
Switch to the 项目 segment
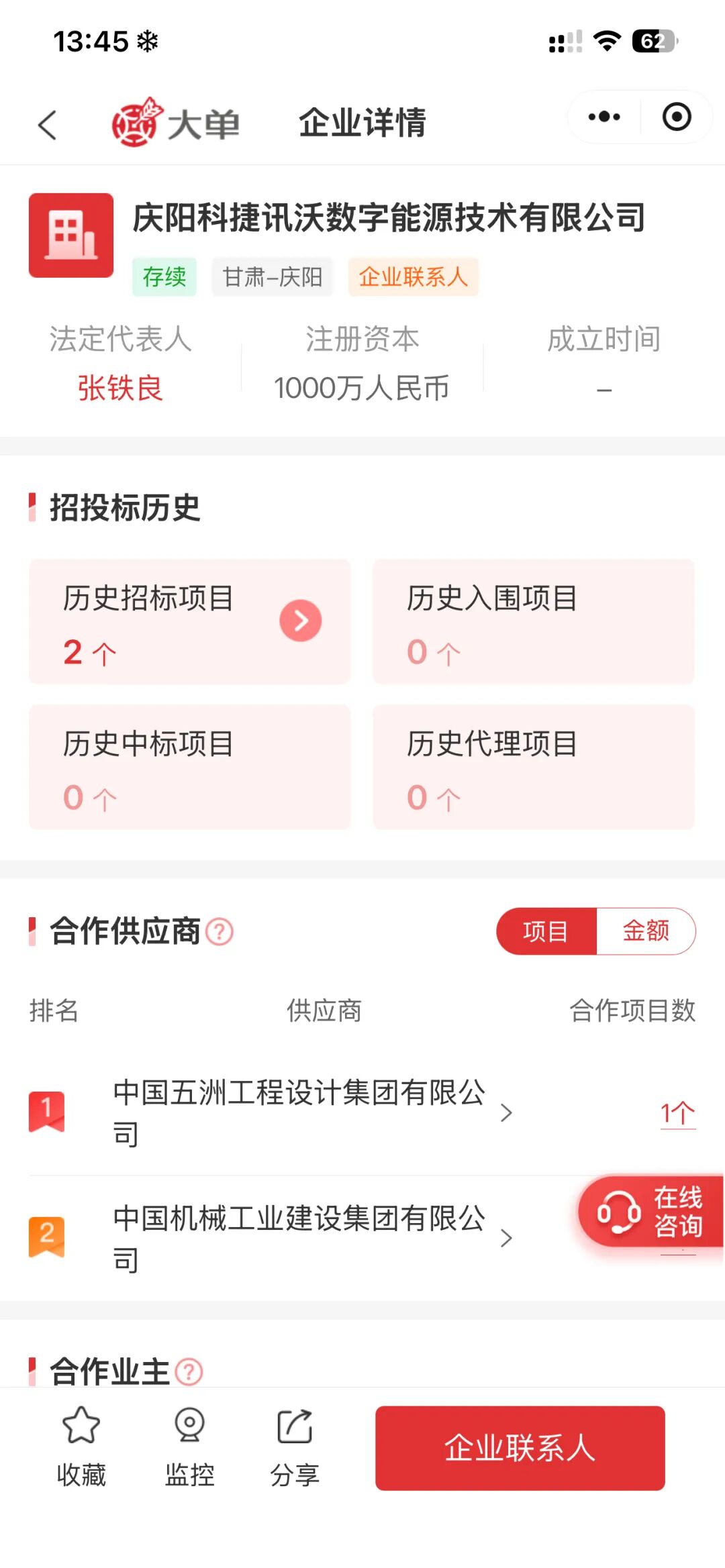click(546, 931)
